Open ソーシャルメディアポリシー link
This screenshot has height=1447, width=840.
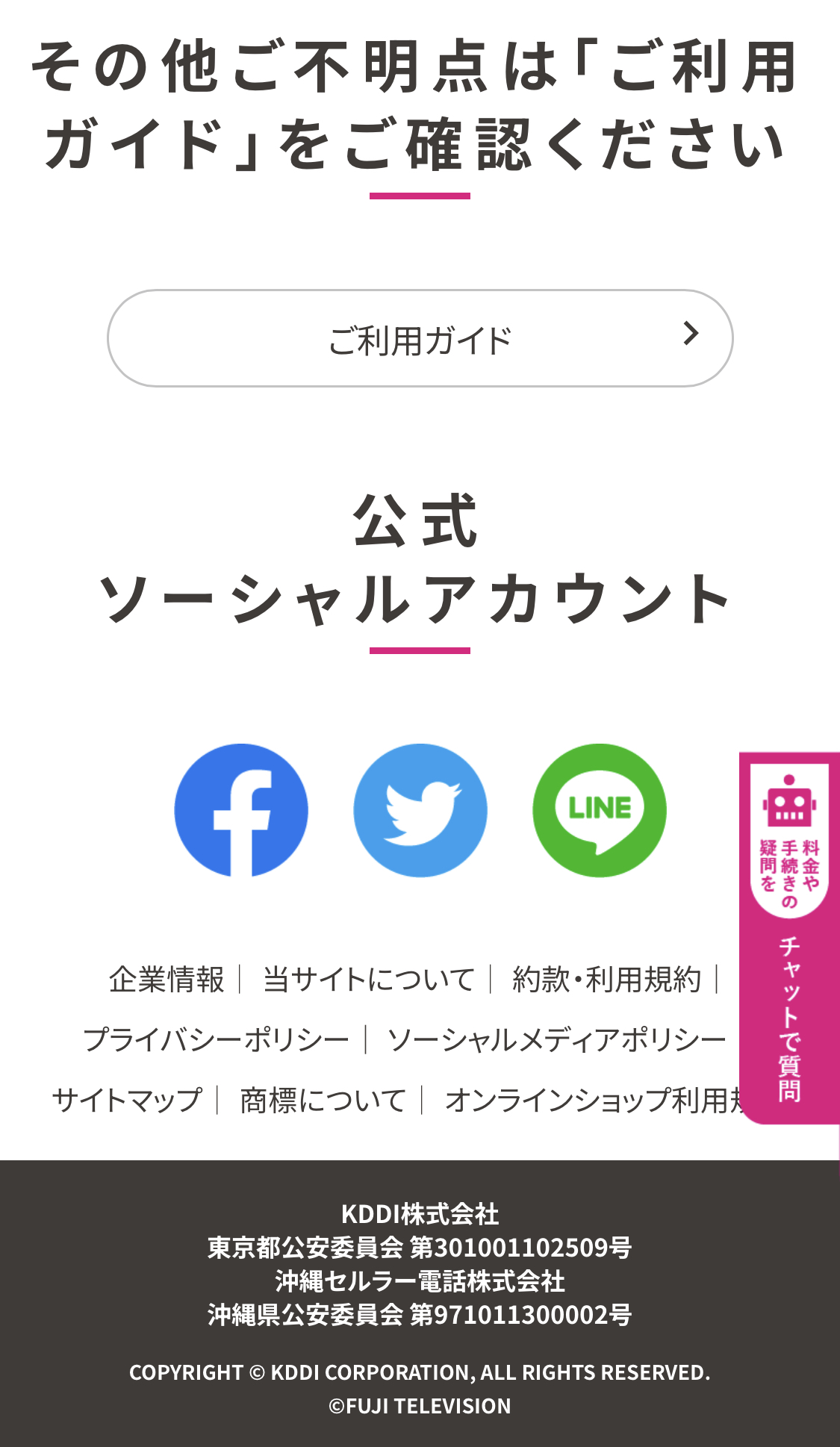tap(557, 1039)
